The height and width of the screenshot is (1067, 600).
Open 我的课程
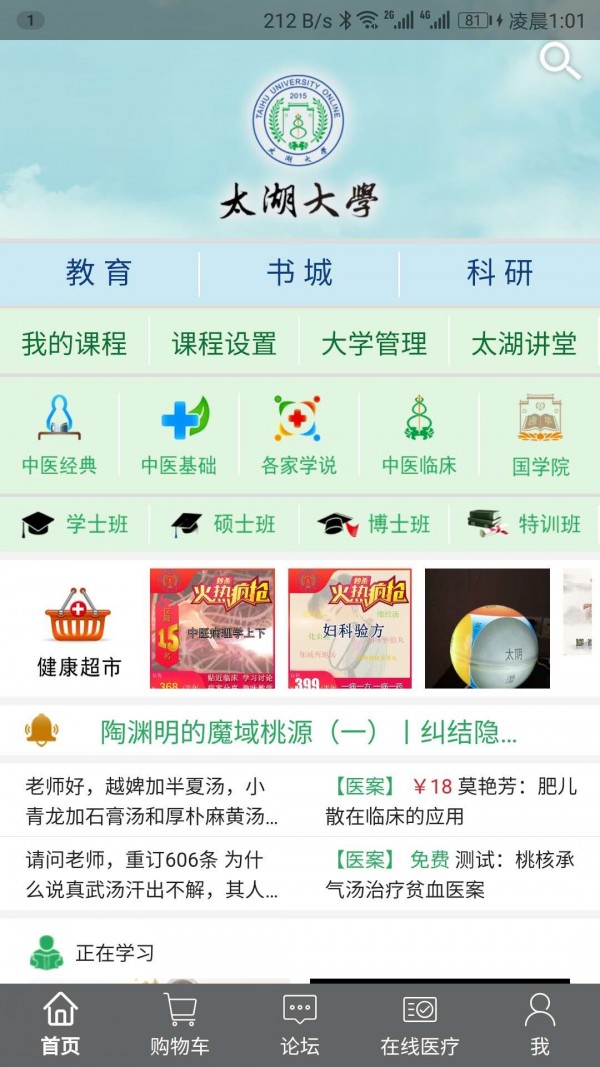tap(75, 344)
